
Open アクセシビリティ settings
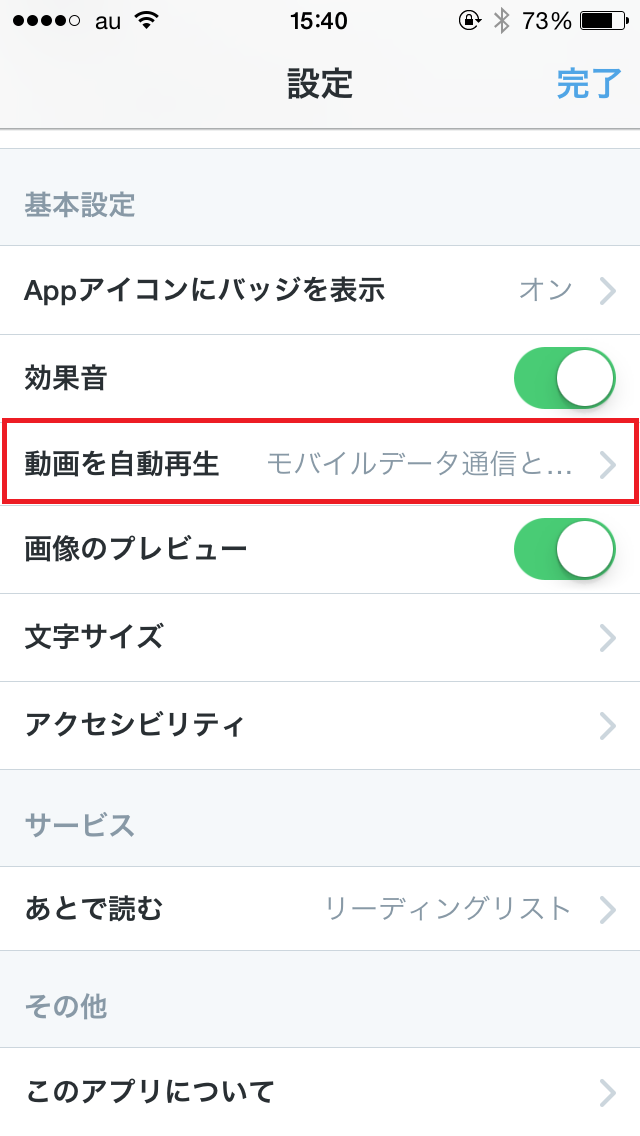pyautogui.click(x=320, y=725)
